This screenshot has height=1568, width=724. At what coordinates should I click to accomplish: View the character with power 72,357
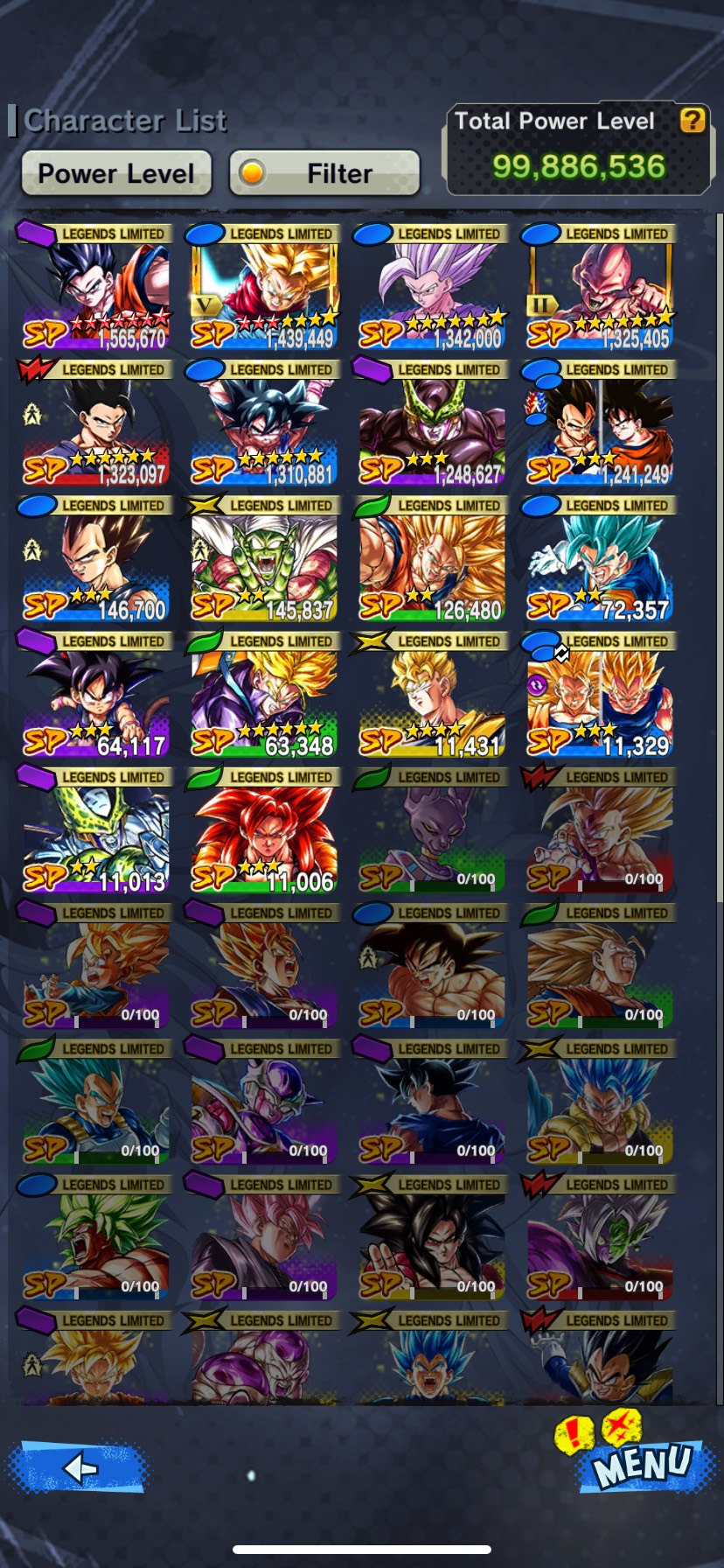[599, 559]
